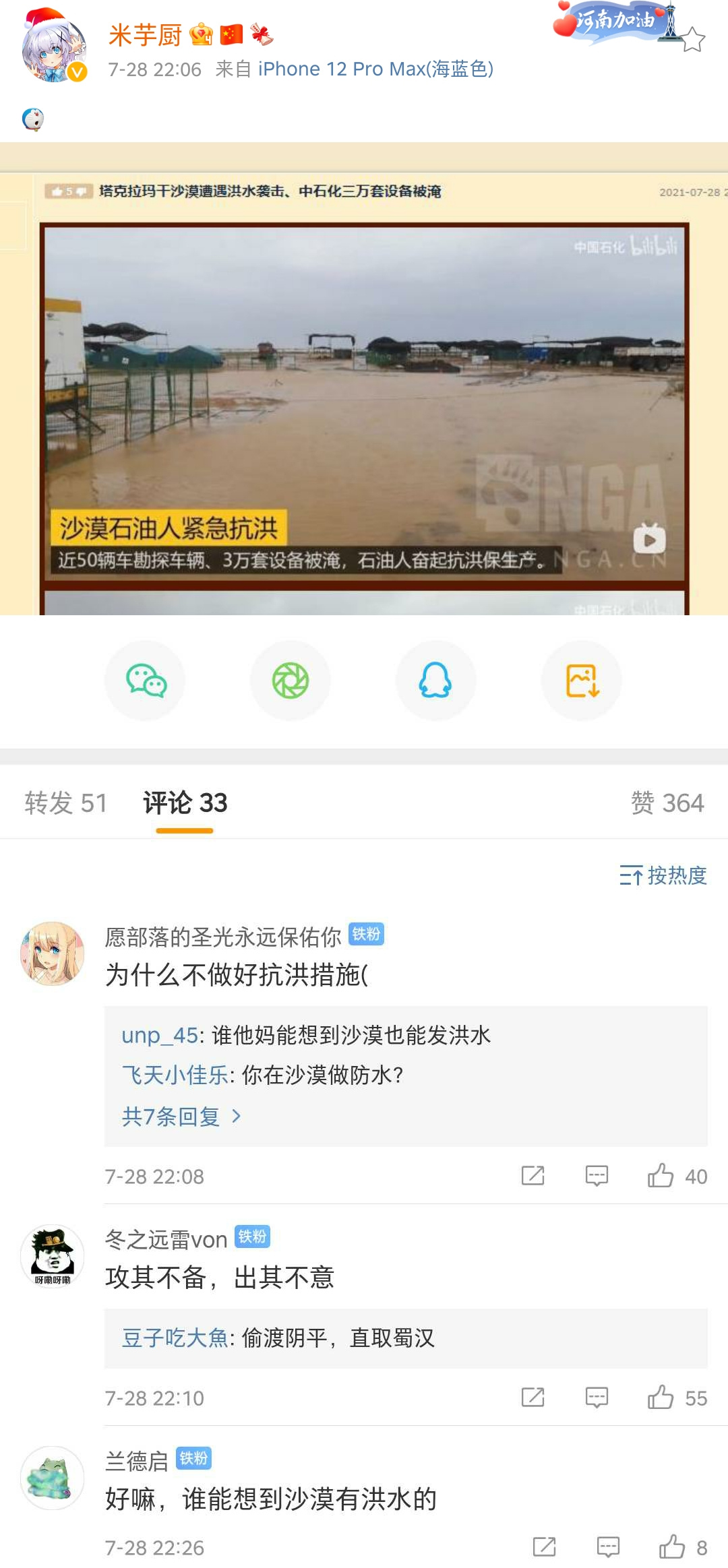The height and width of the screenshot is (1568, 728).
Task: Open the iPhone 12 Pro Max source link
Action: (375, 69)
